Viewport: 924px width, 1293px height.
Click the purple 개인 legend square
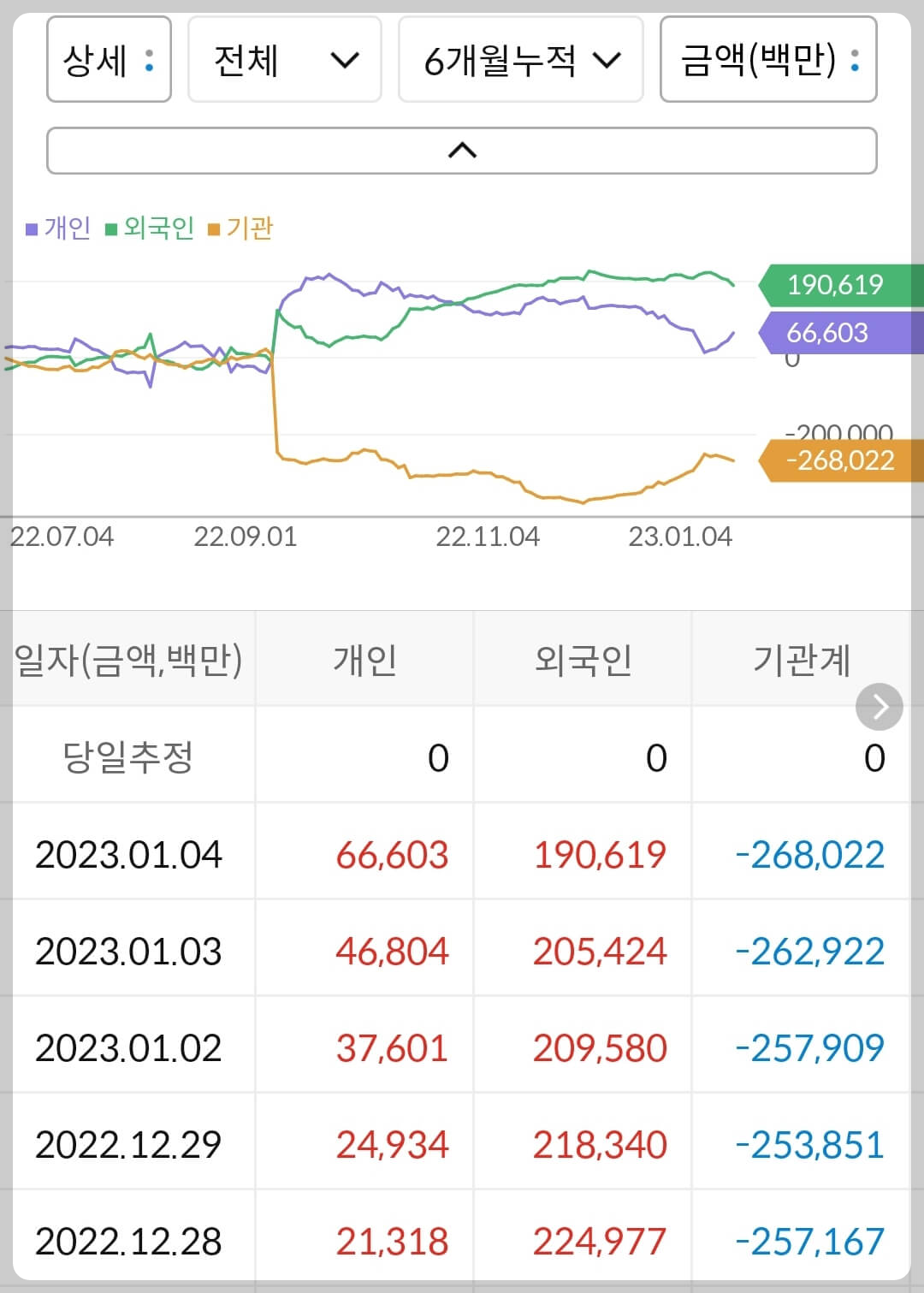coord(31,228)
